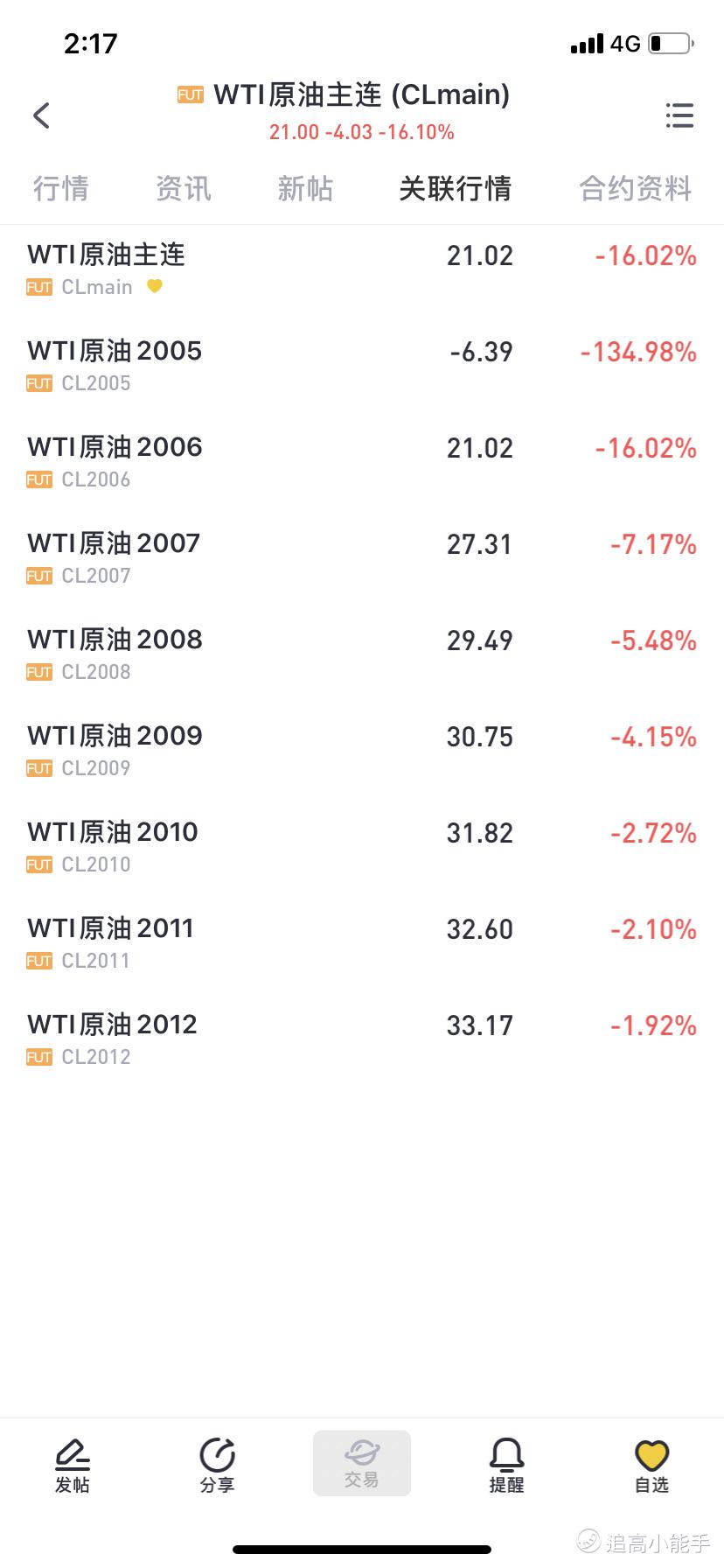724x1568 pixels.
Task: Open WTI原油主连 CLmain row
Action: [361, 269]
